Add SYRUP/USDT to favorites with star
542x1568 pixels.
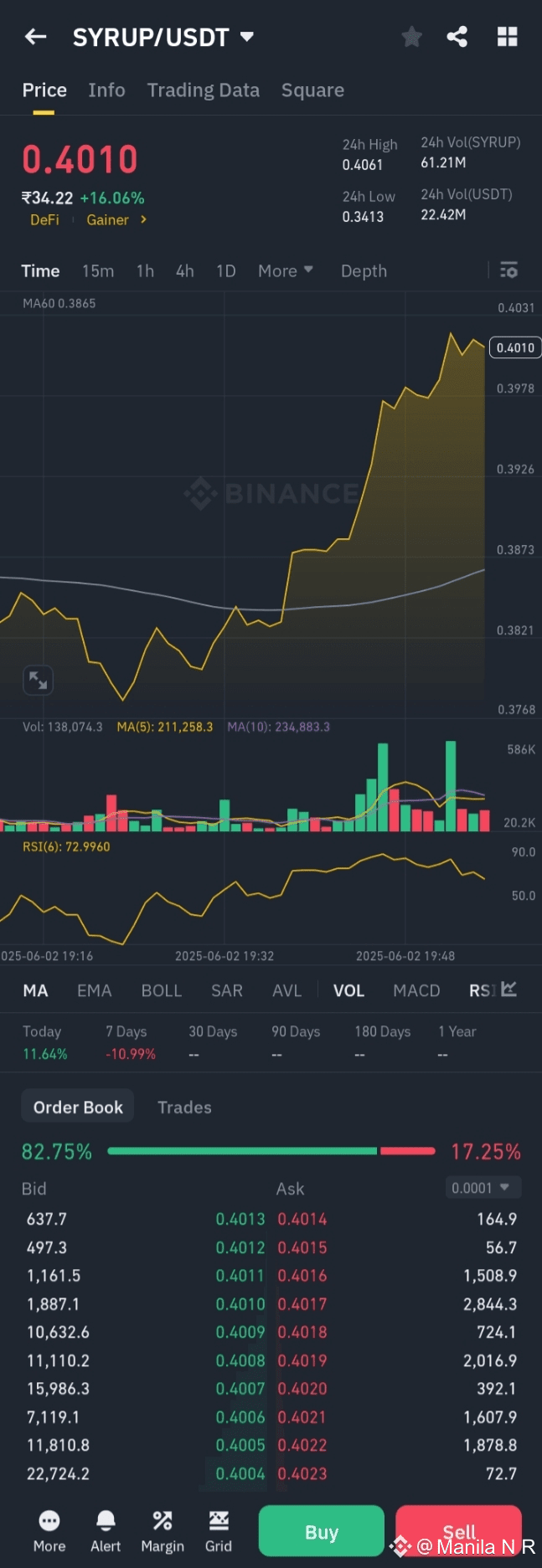click(411, 37)
